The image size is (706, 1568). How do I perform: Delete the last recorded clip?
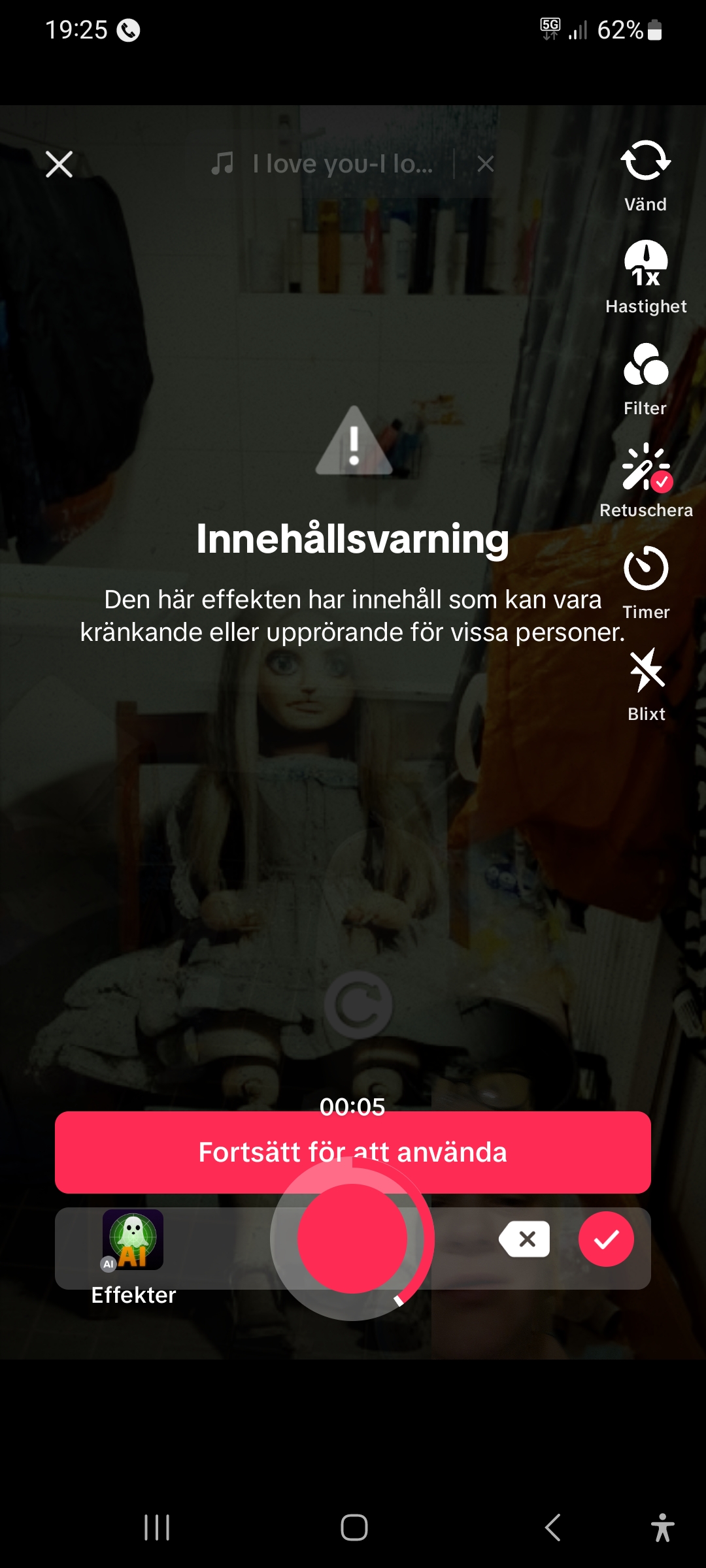point(526,1239)
